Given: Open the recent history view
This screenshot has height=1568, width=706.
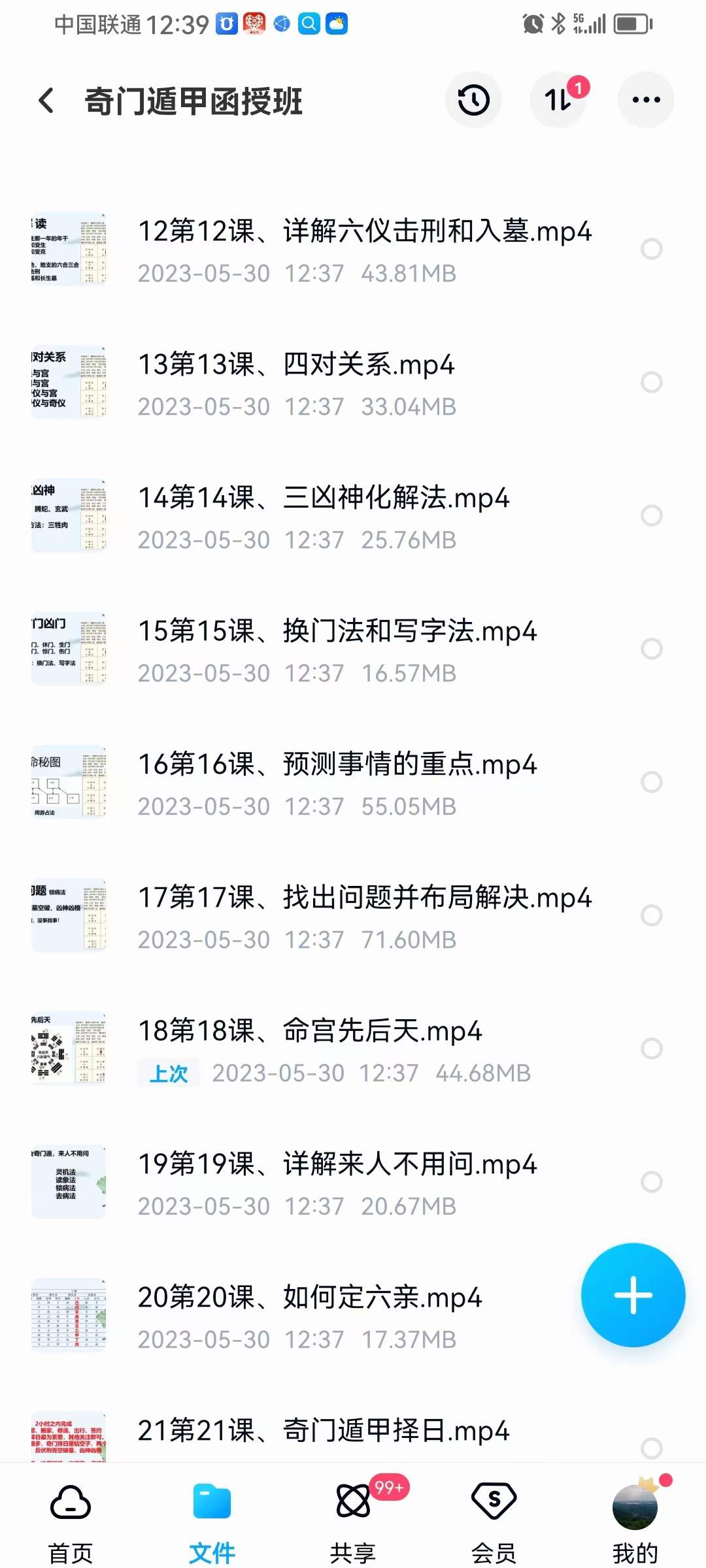Looking at the screenshot, I should 473,99.
